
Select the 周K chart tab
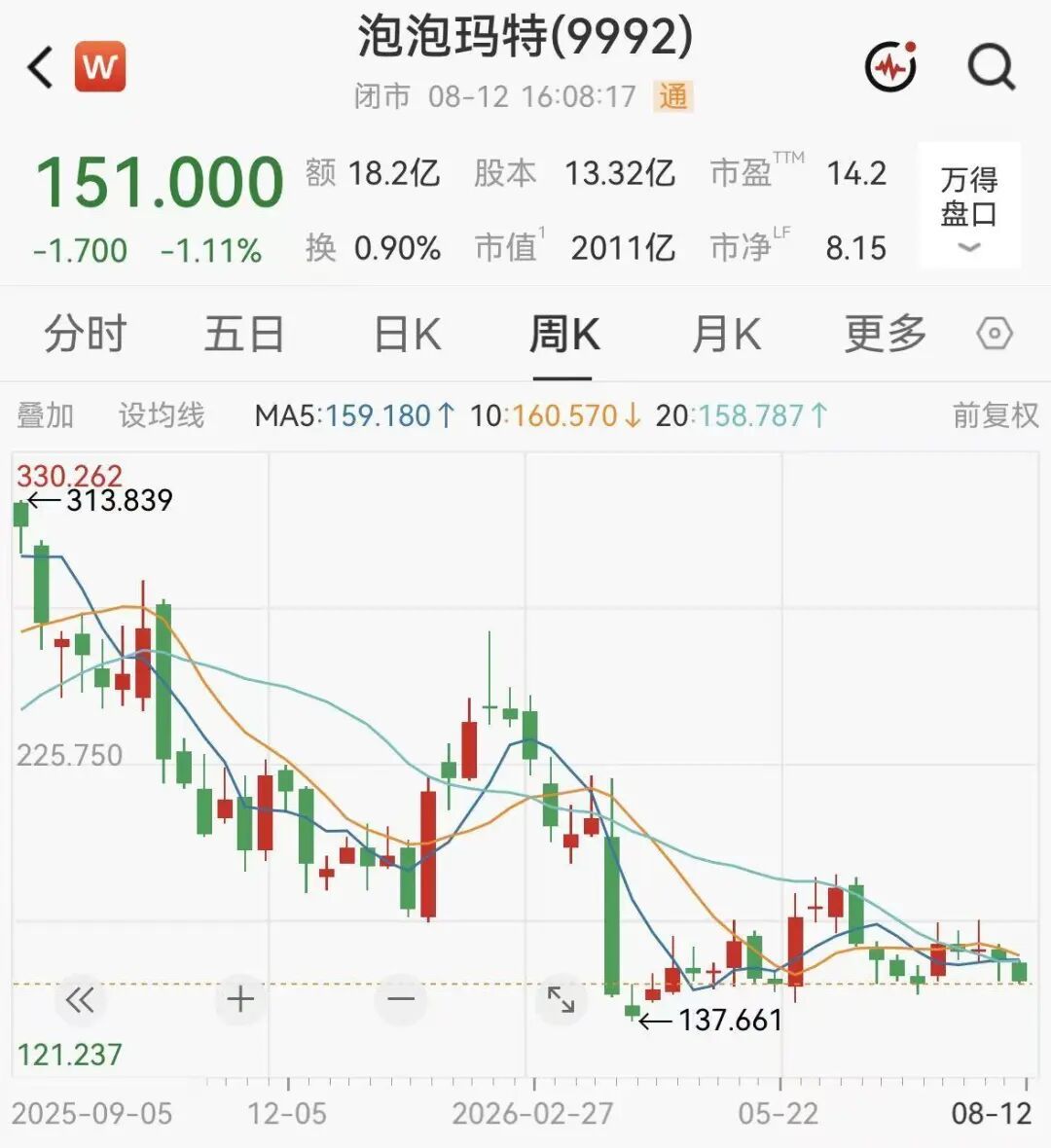[x=564, y=334]
